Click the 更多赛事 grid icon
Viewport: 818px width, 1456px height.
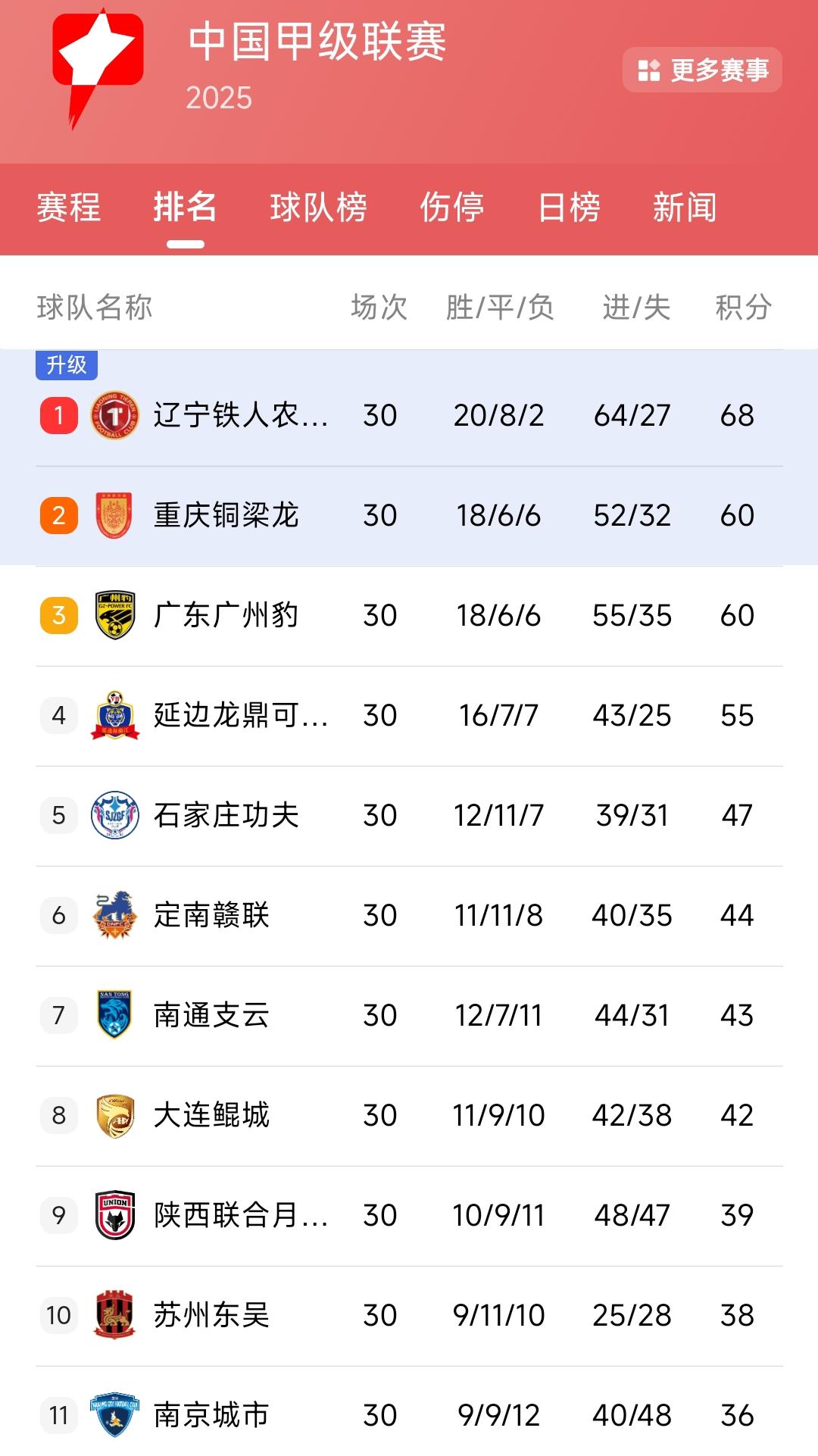[x=648, y=70]
